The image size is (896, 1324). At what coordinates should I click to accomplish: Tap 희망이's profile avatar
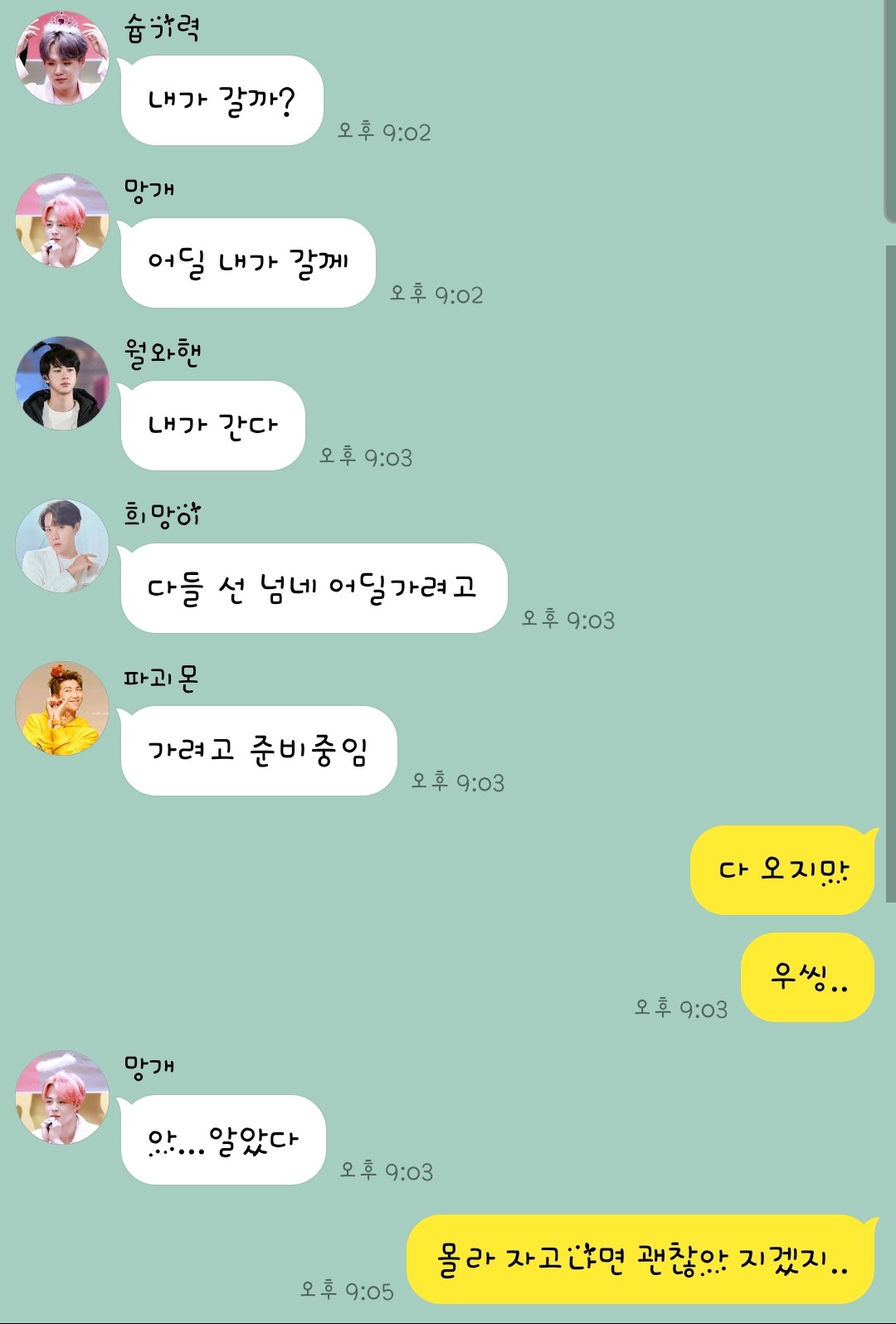(x=62, y=546)
